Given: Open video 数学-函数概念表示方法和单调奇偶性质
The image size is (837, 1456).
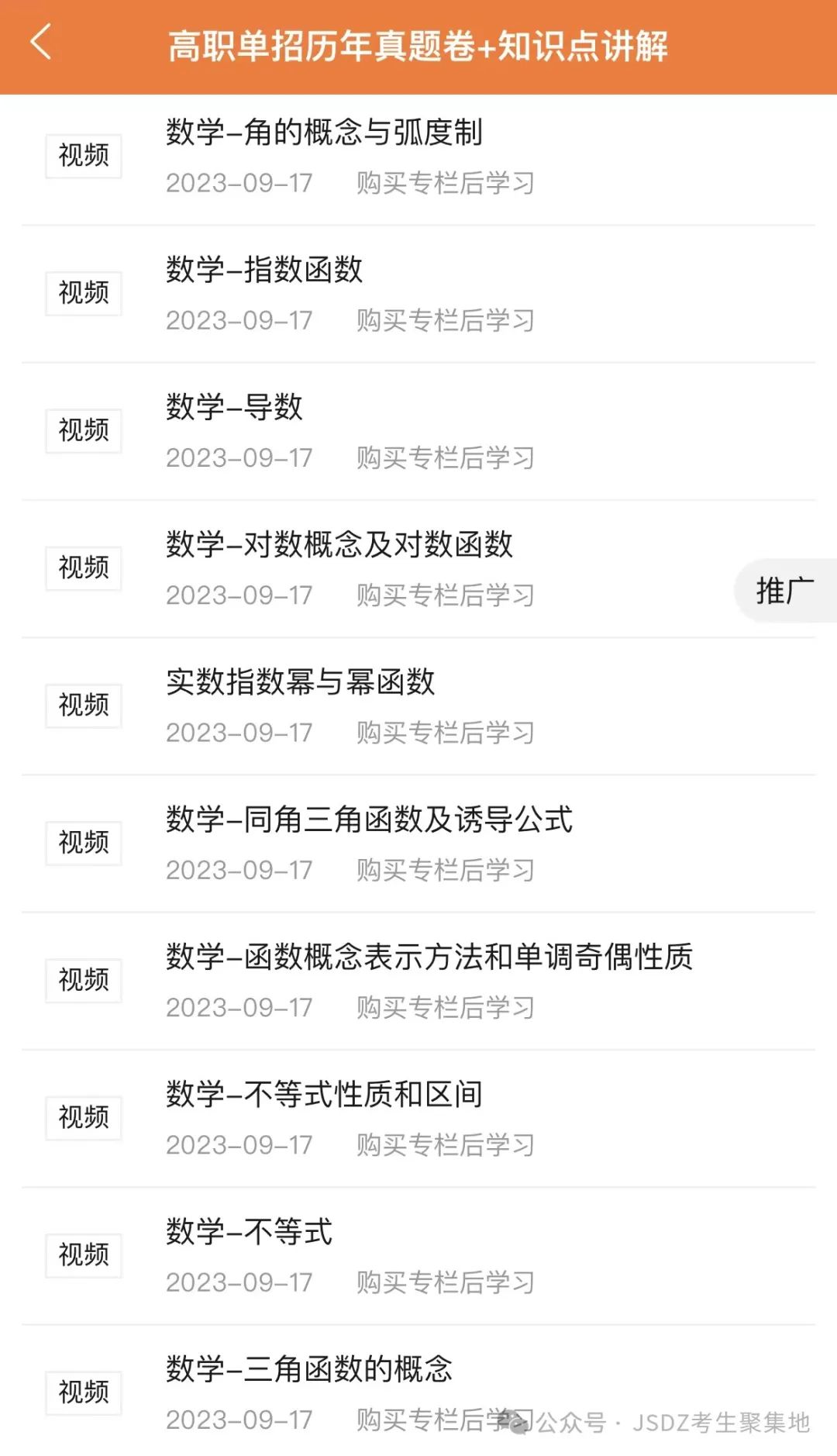Looking at the screenshot, I should (x=418, y=981).
